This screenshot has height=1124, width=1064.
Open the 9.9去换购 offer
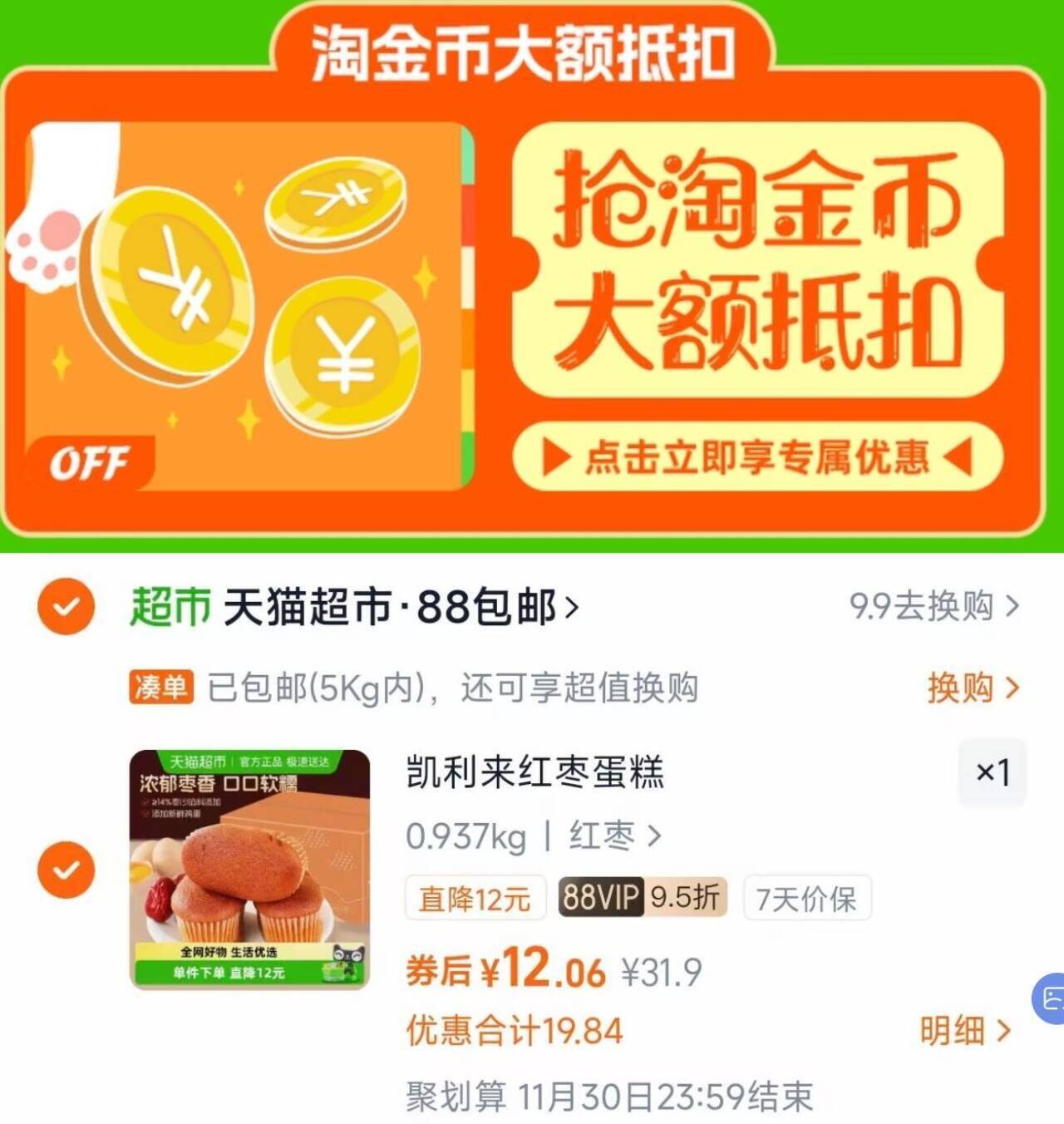933,606
